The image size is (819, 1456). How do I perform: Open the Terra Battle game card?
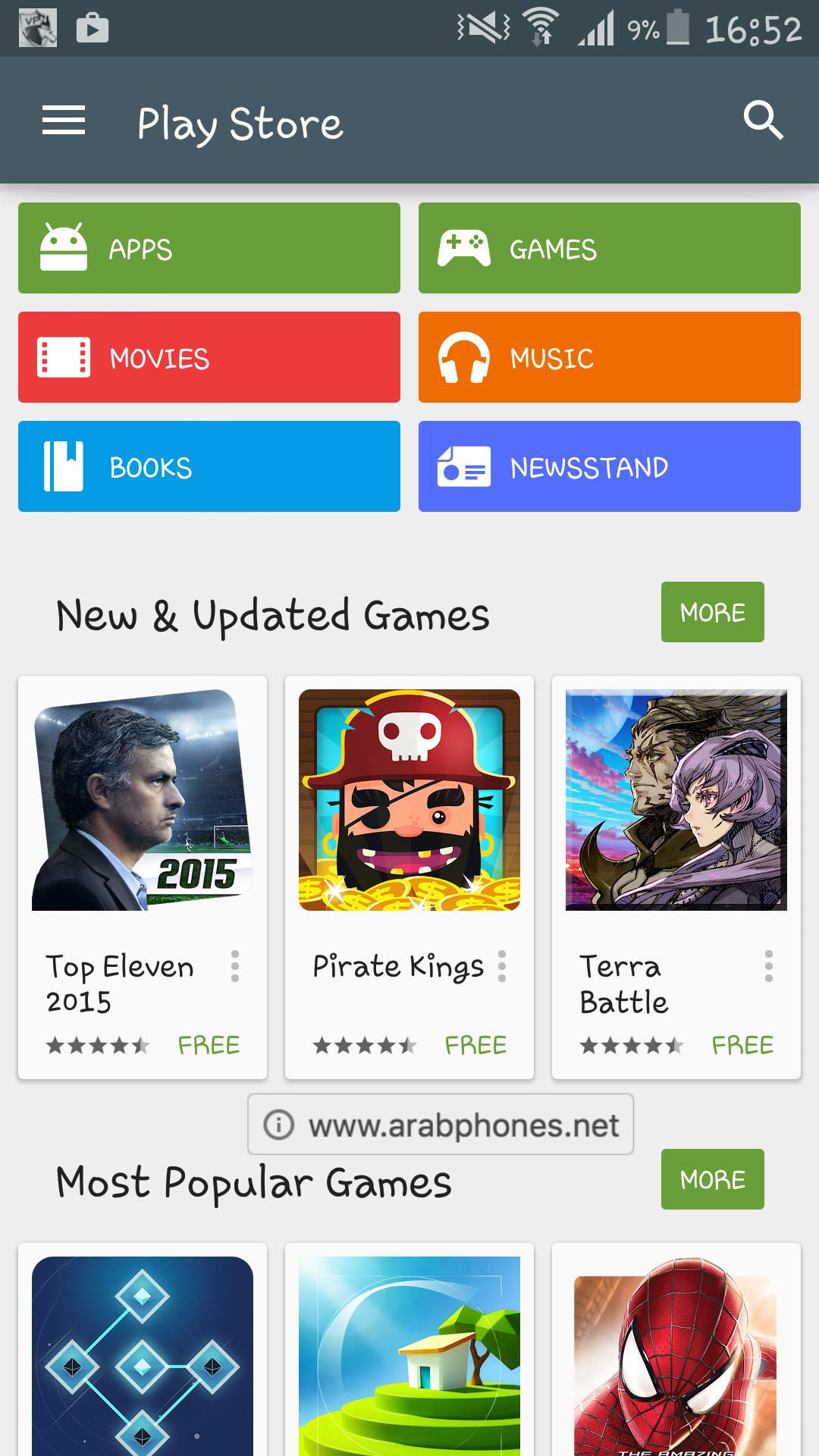pyautogui.click(x=676, y=834)
